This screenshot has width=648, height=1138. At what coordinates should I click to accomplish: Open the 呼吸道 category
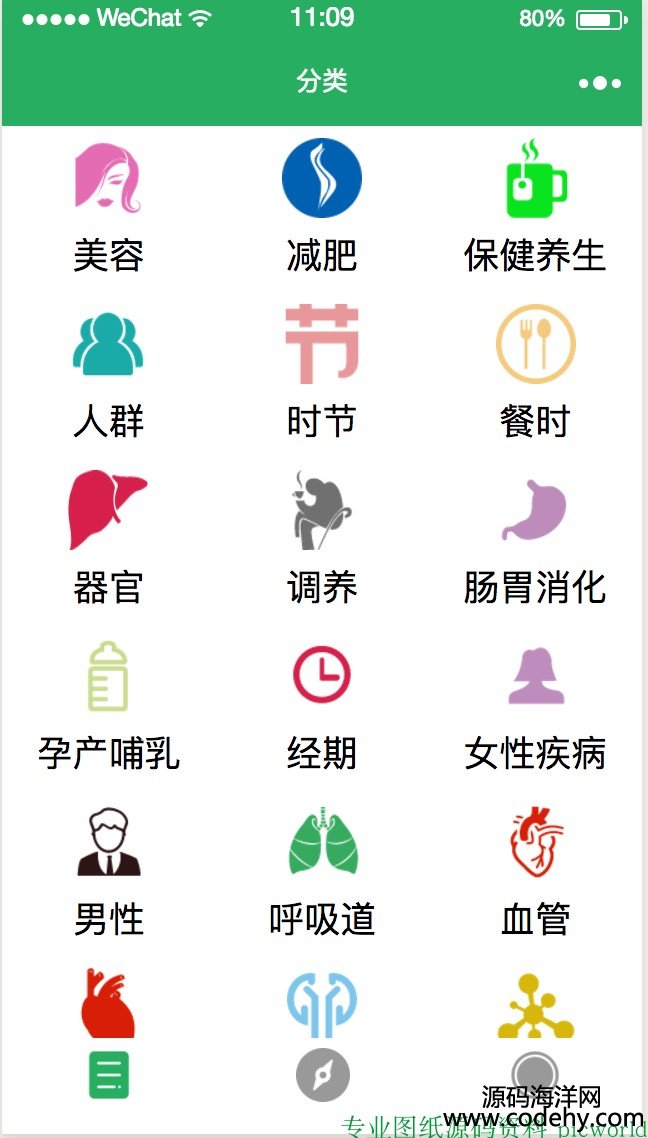click(x=321, y=871)
